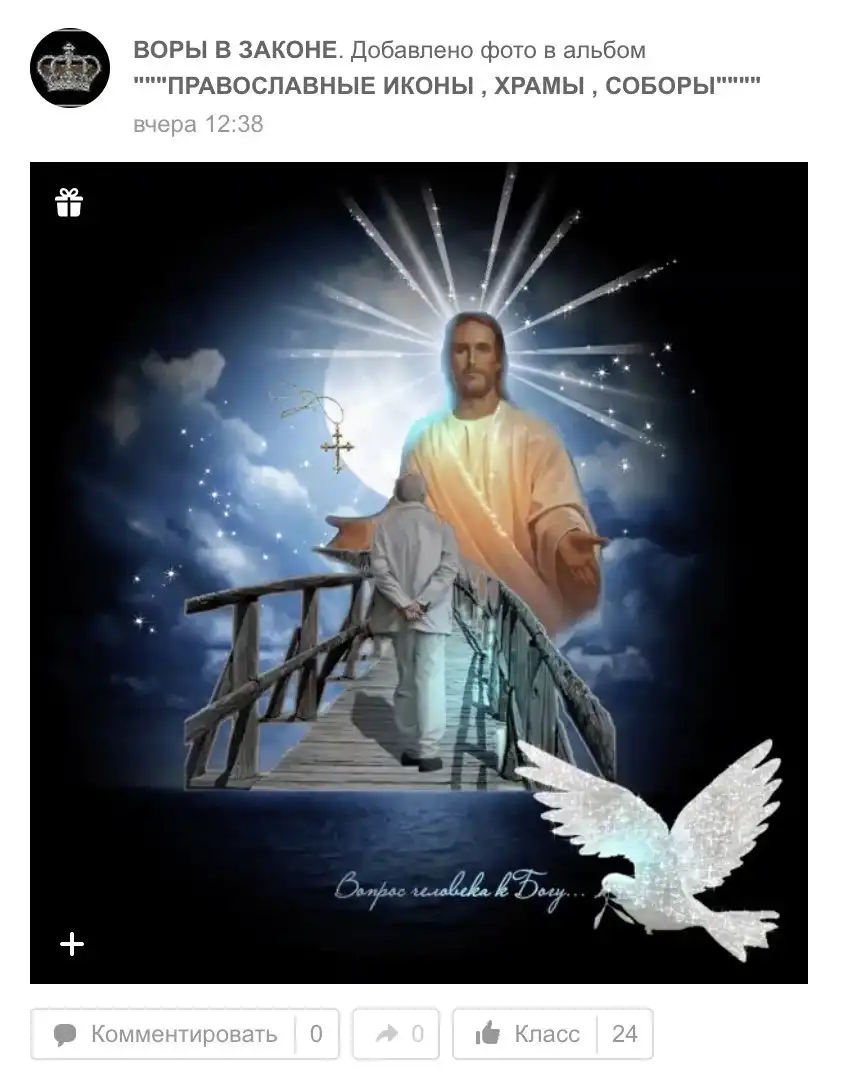Tap the plus icon on the photo
Image resolution: width=856 pixels, height=1080 pixels.
pos(72,944)
